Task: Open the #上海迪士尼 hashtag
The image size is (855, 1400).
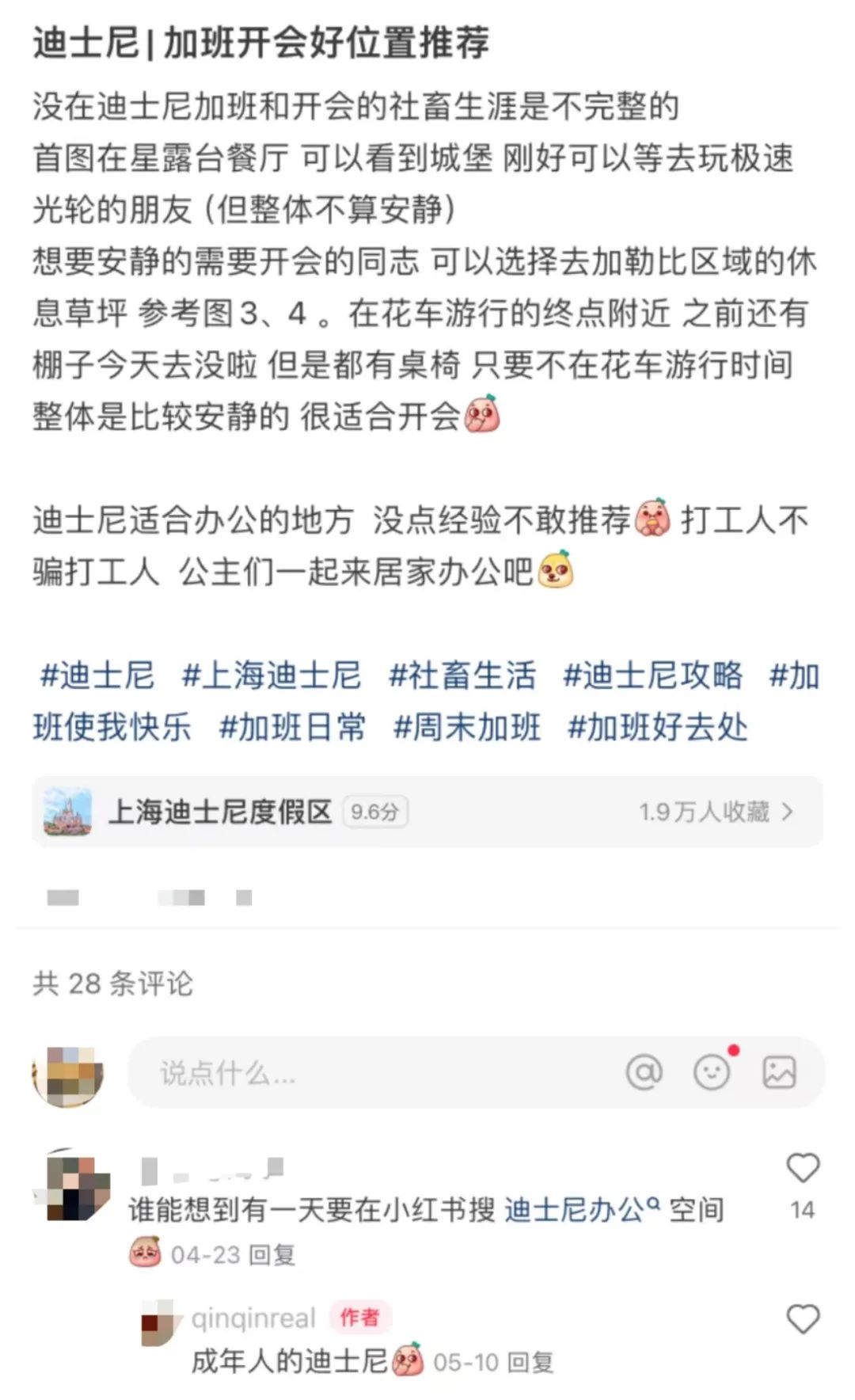Action: coord(272,675)
